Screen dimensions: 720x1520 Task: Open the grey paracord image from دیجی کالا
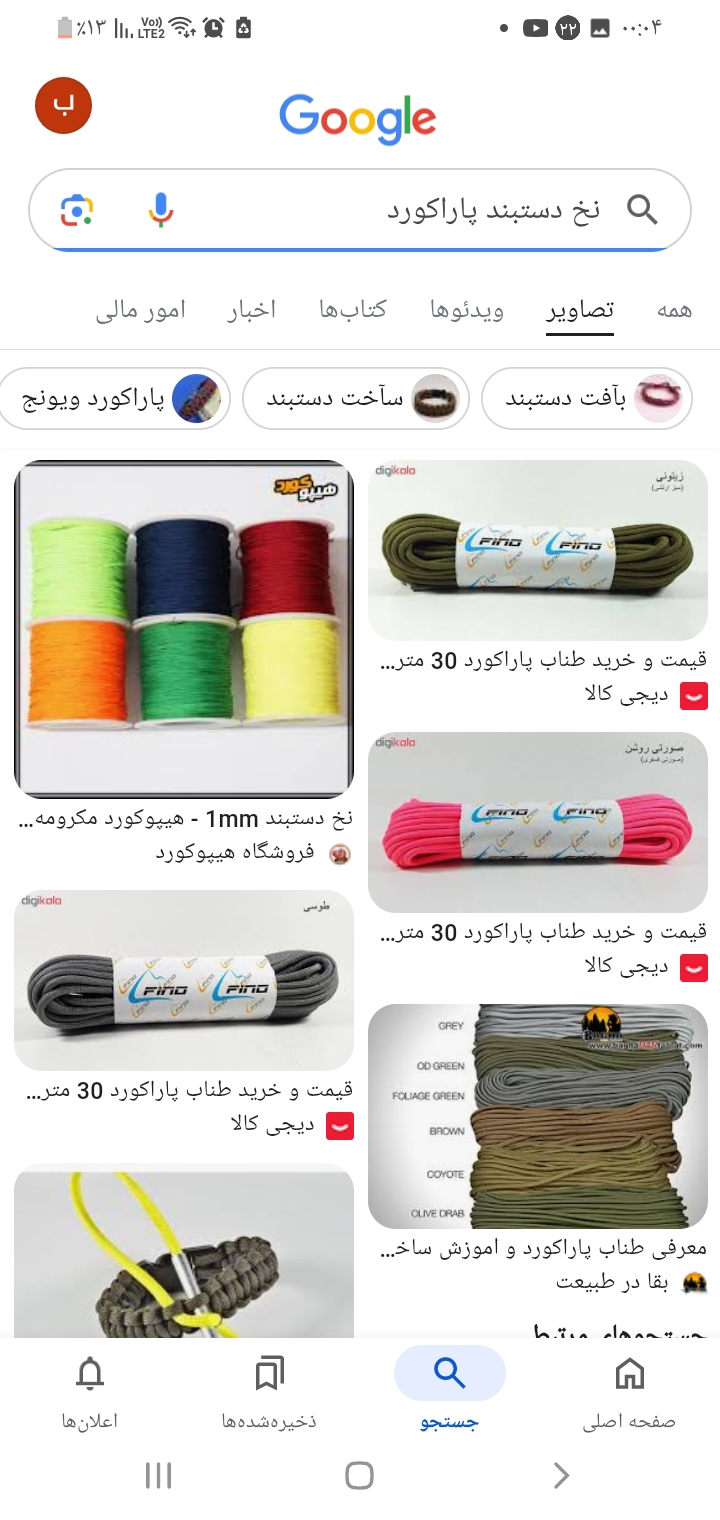click(x=184, y=980)
